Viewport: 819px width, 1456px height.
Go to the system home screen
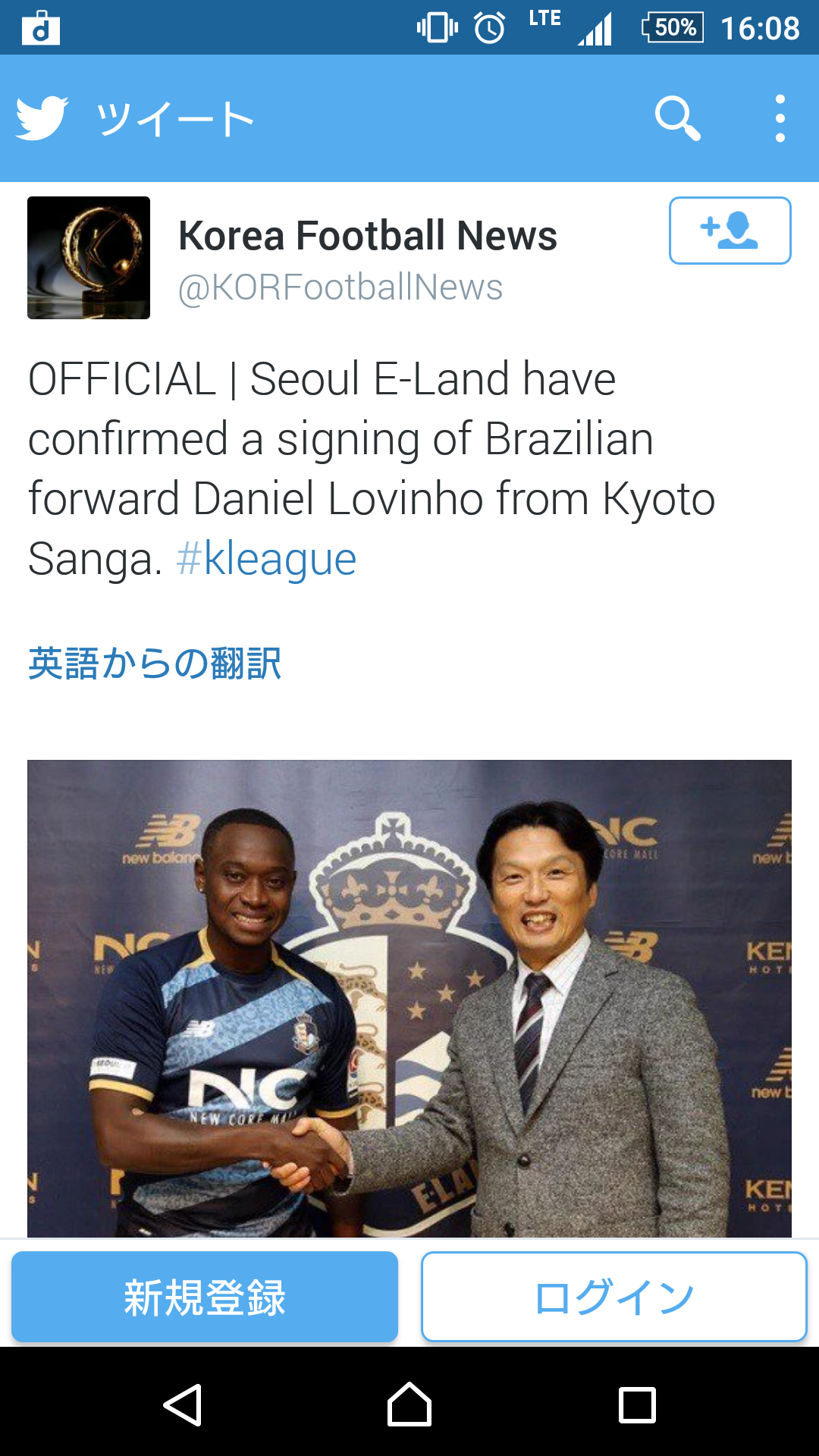(409, 1404)
